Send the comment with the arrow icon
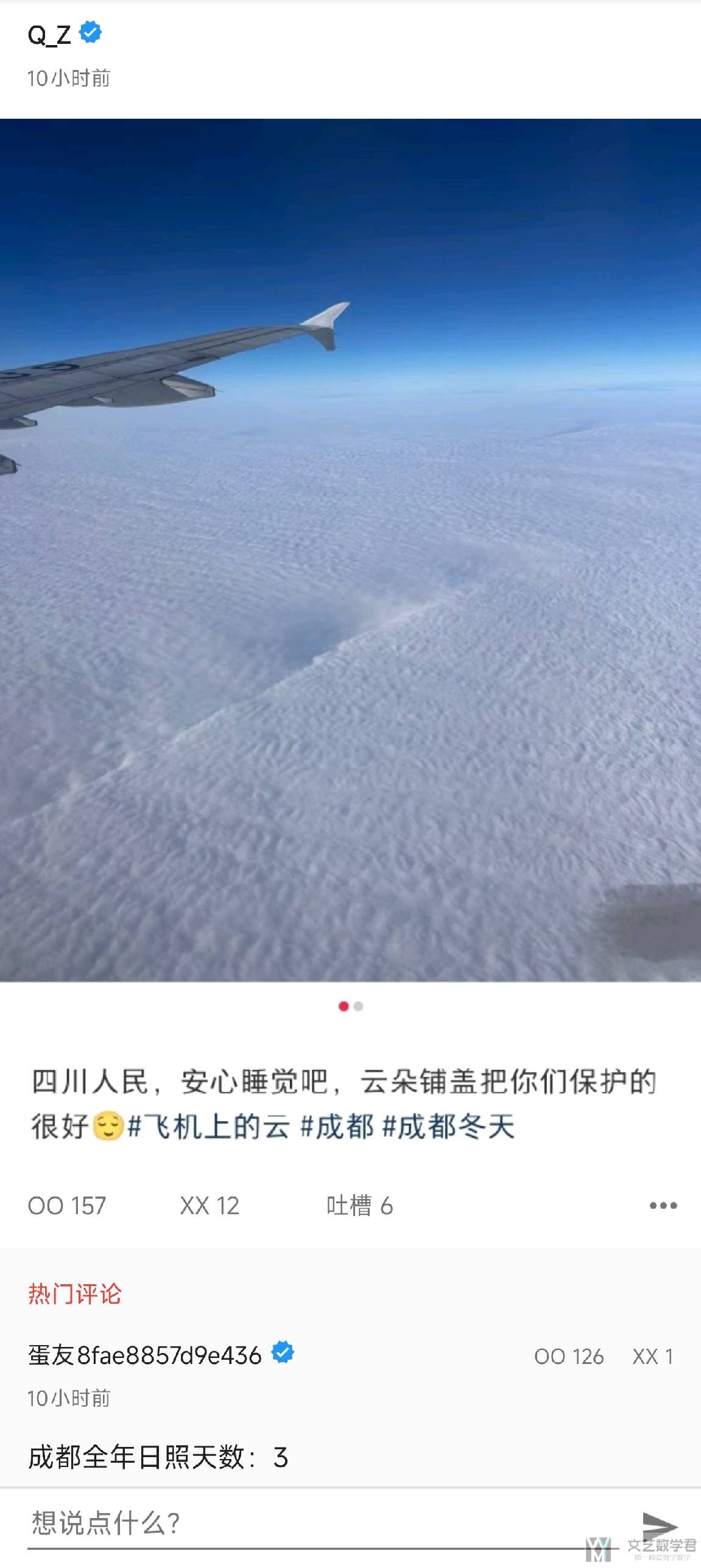 click(660, 1524)
